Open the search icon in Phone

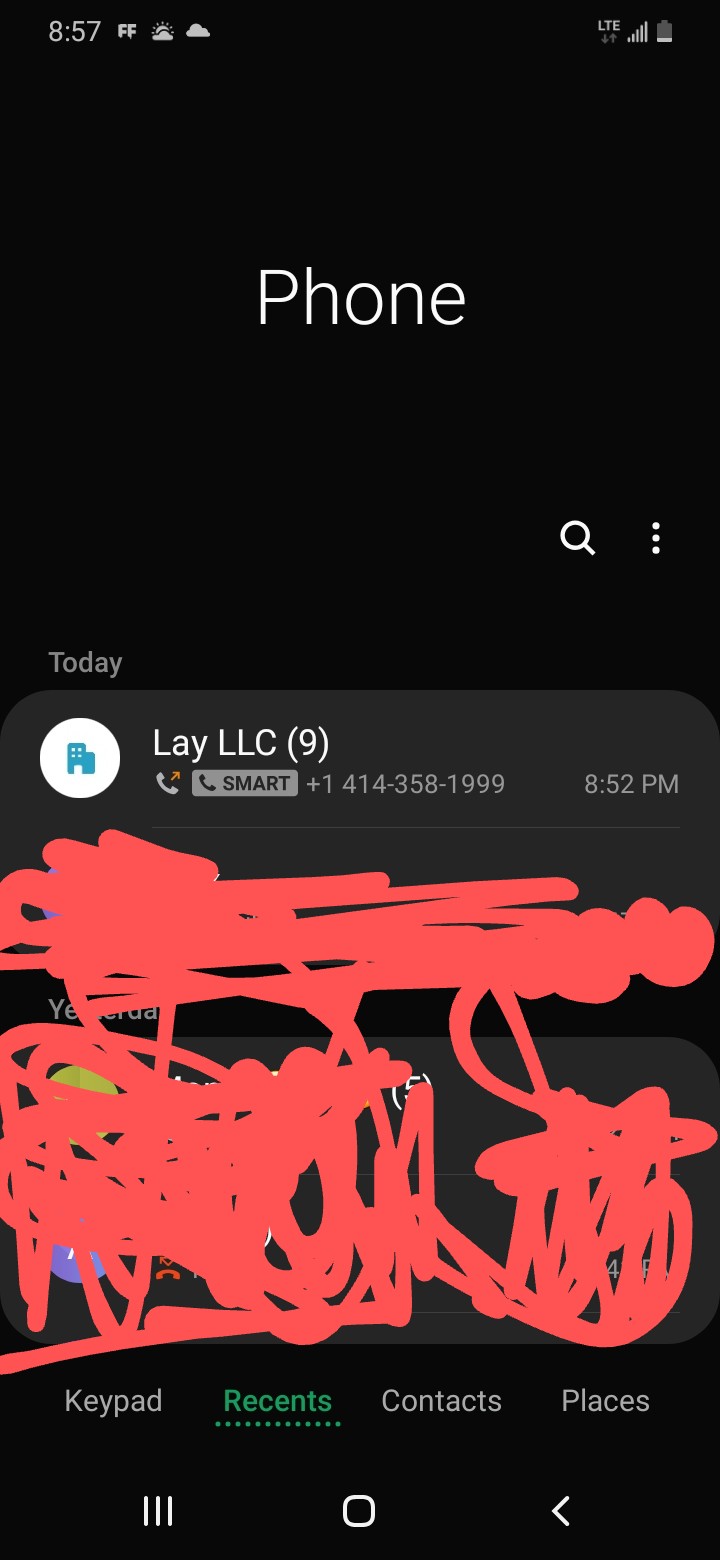point(577,539)
